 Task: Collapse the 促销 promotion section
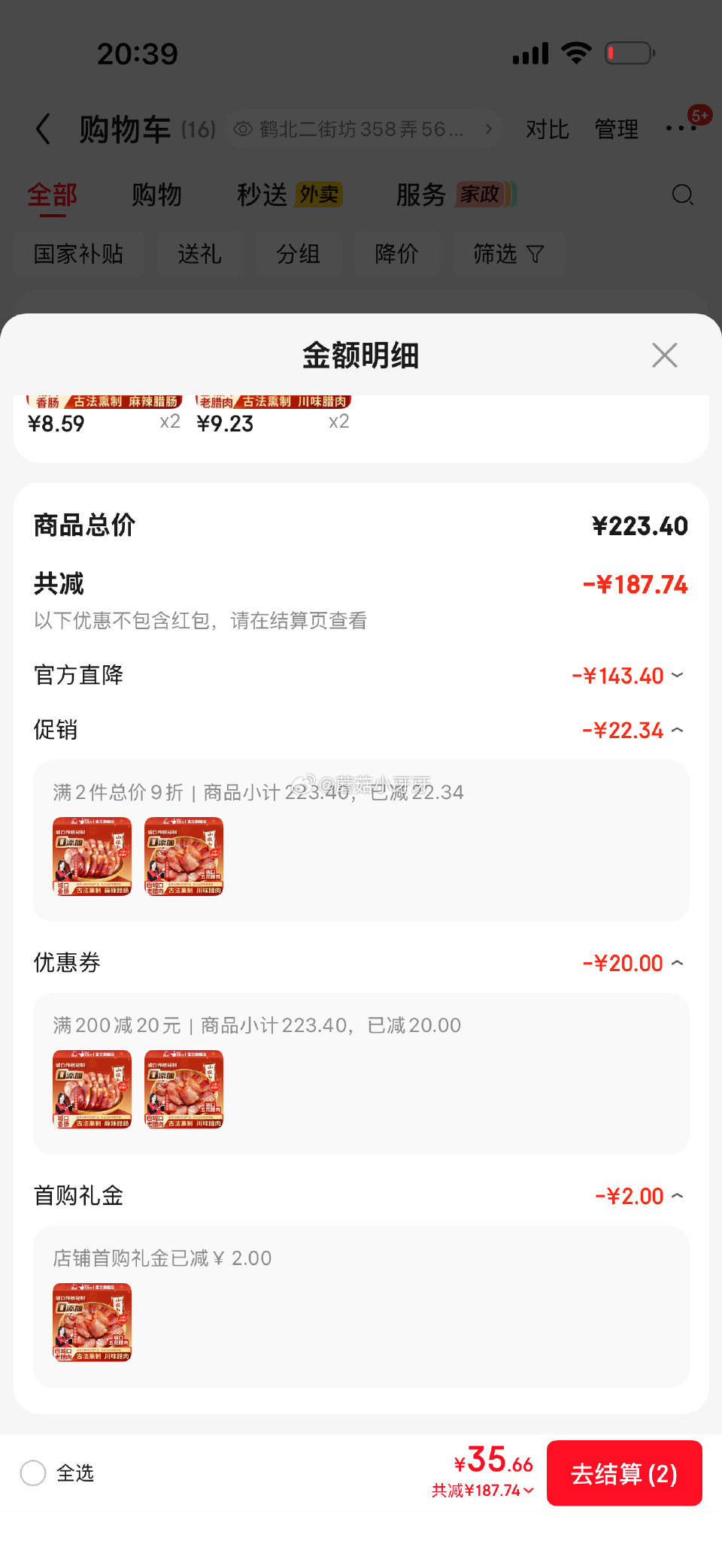pyautogui.click(x=676, y=730)
